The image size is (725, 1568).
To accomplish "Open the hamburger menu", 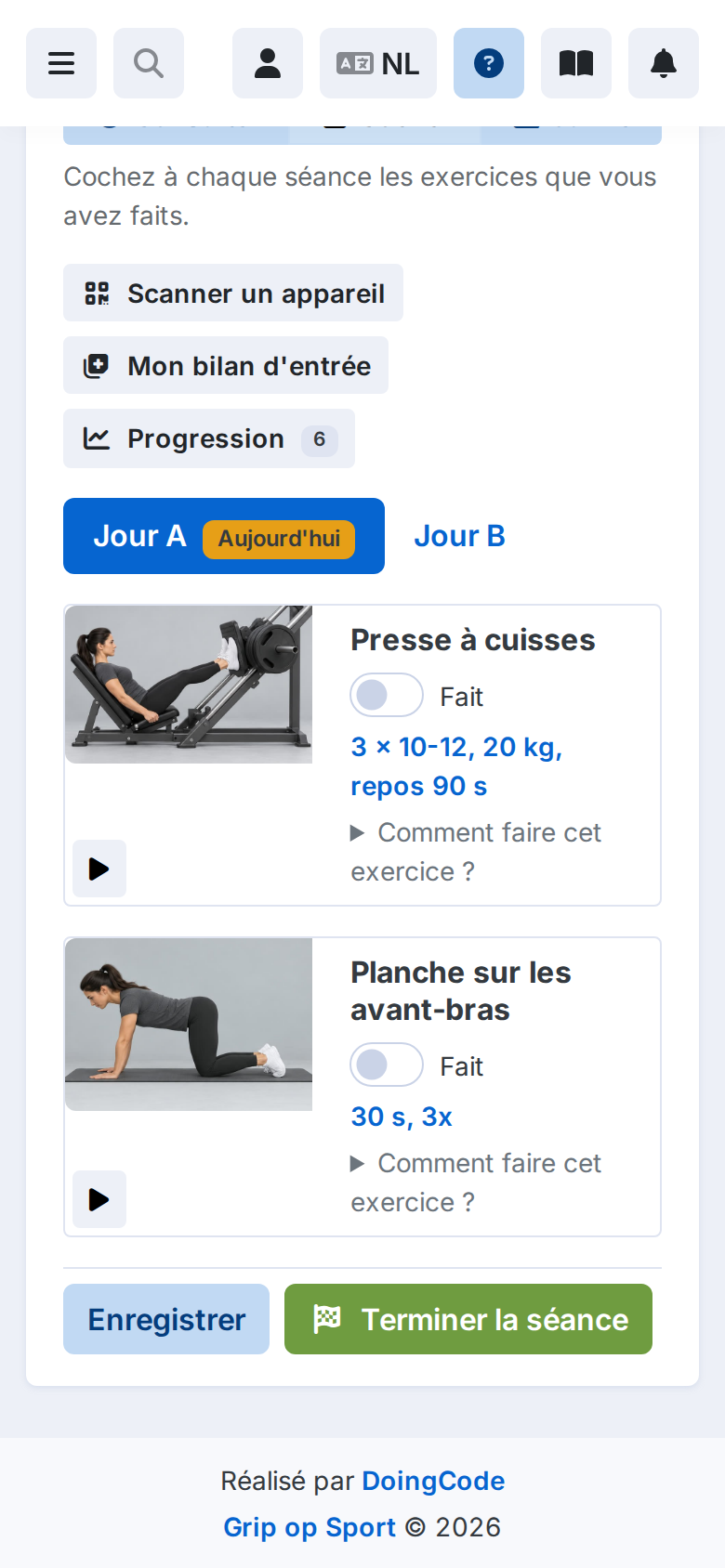I will pos(61,63).
